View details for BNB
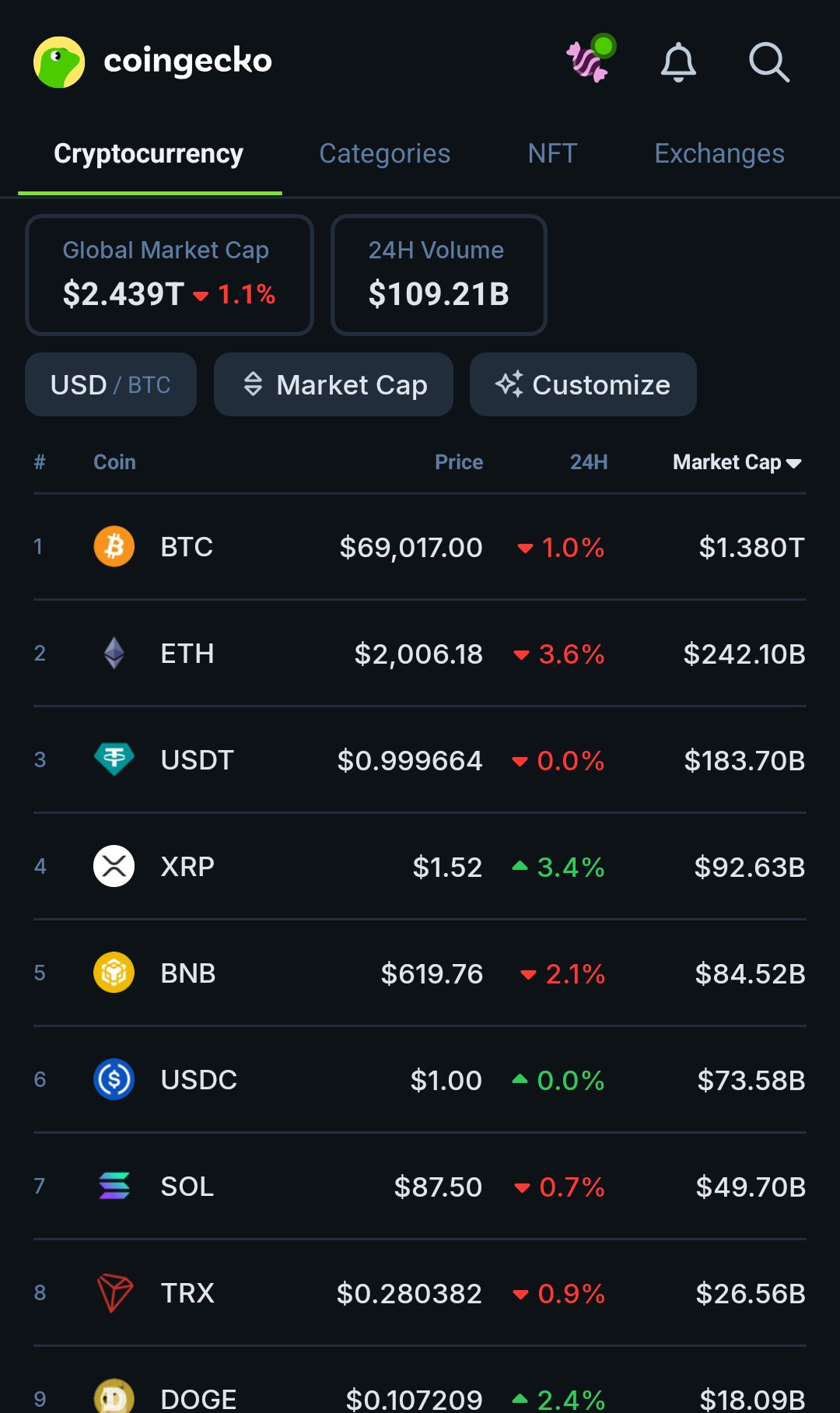 (x=420, y=973)
